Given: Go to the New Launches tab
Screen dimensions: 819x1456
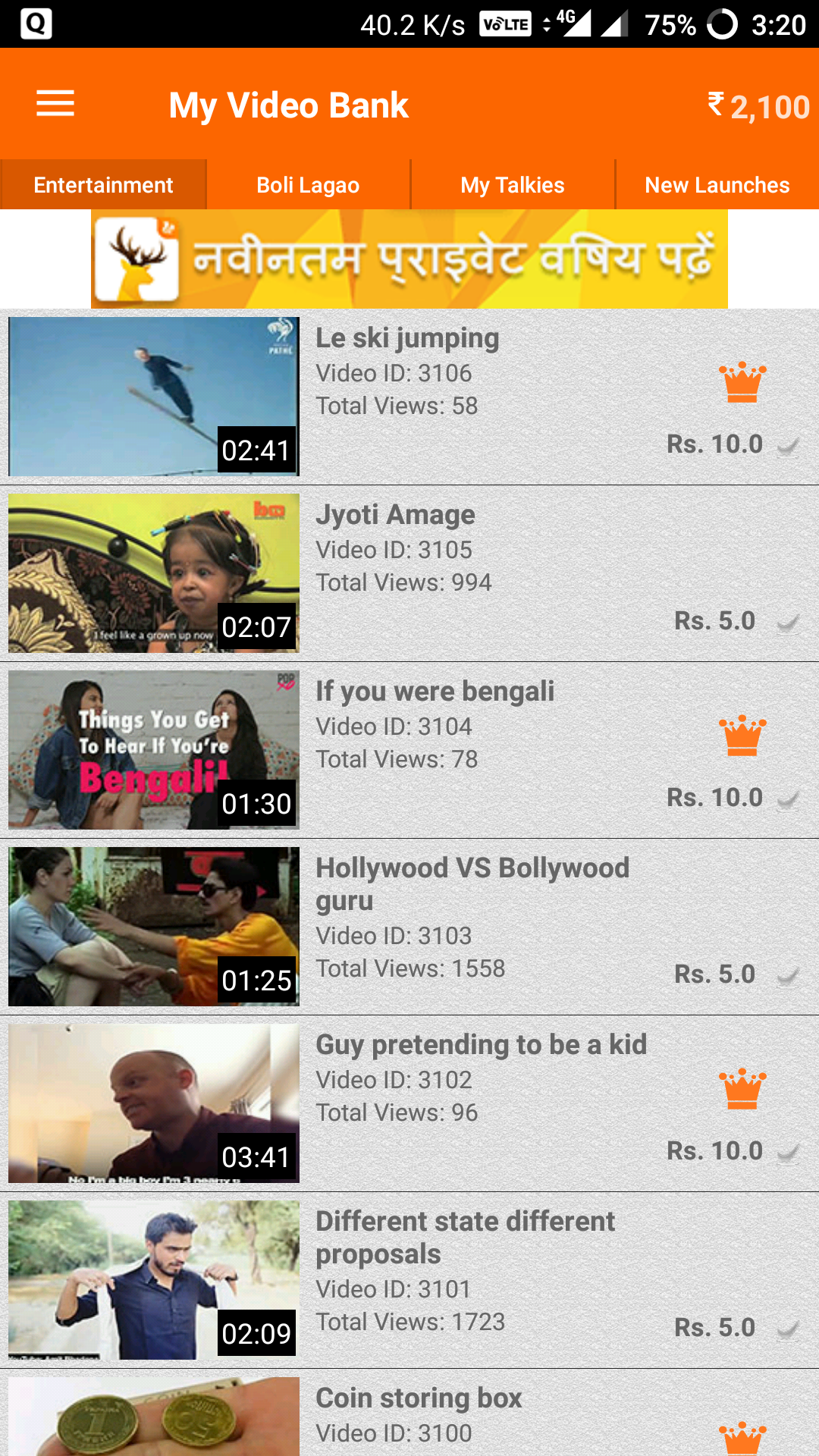Looking at the screenshot, I should pos(717,185).
